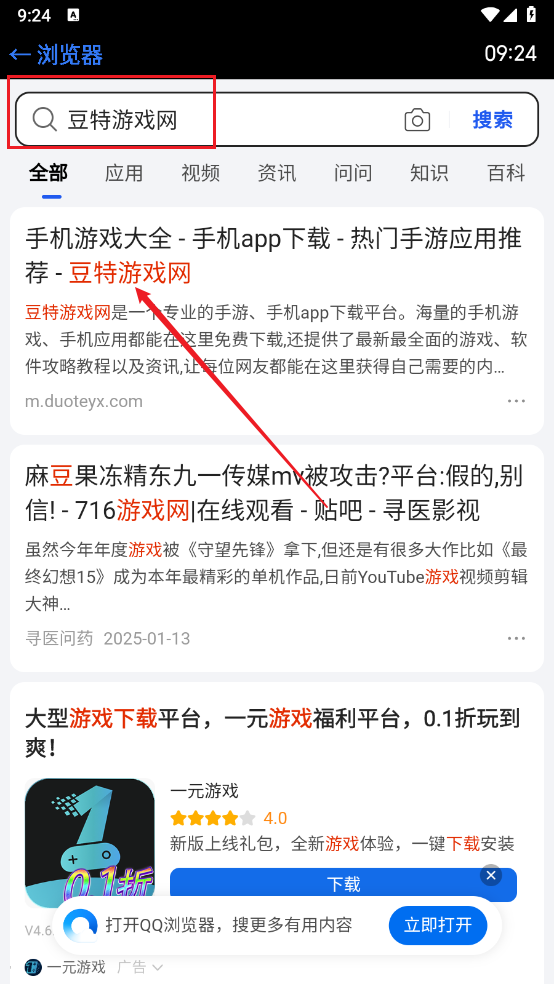Dismiss the QQ浏览器 banner
This screenshot has height=984, width=554.
click(491, 875)
